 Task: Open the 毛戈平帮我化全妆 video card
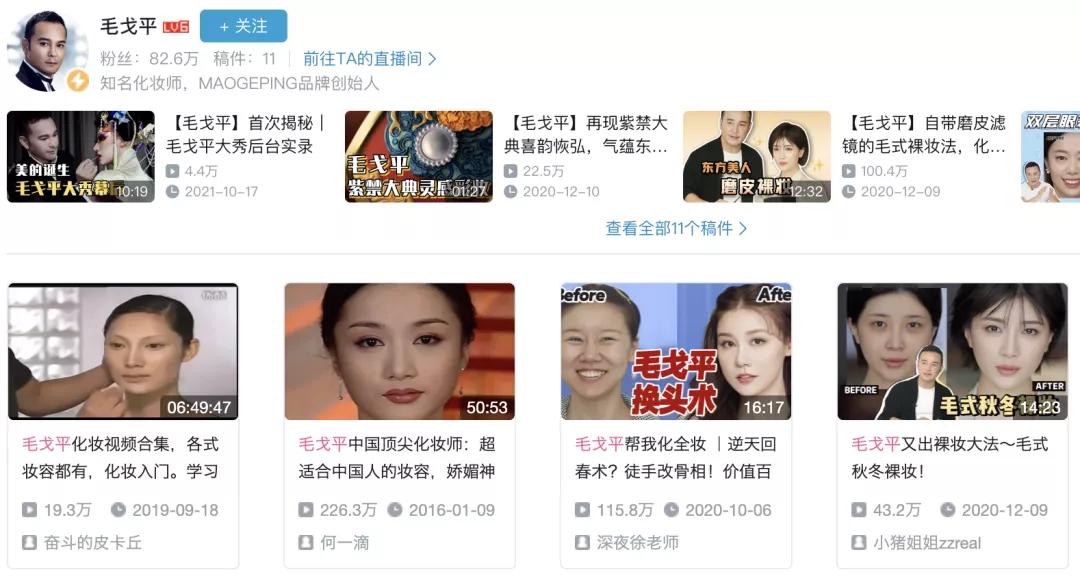click(676, 352)
